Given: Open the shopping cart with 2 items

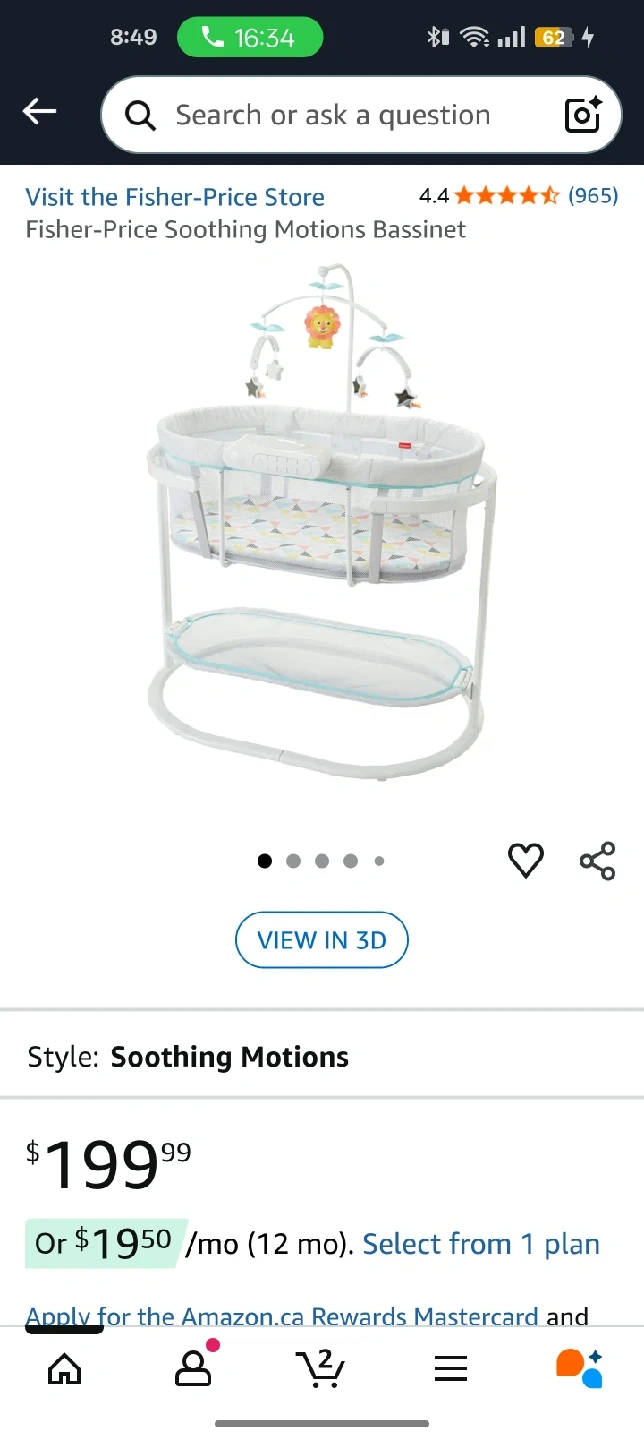Looking at the screenshot, I should 321,1369.
